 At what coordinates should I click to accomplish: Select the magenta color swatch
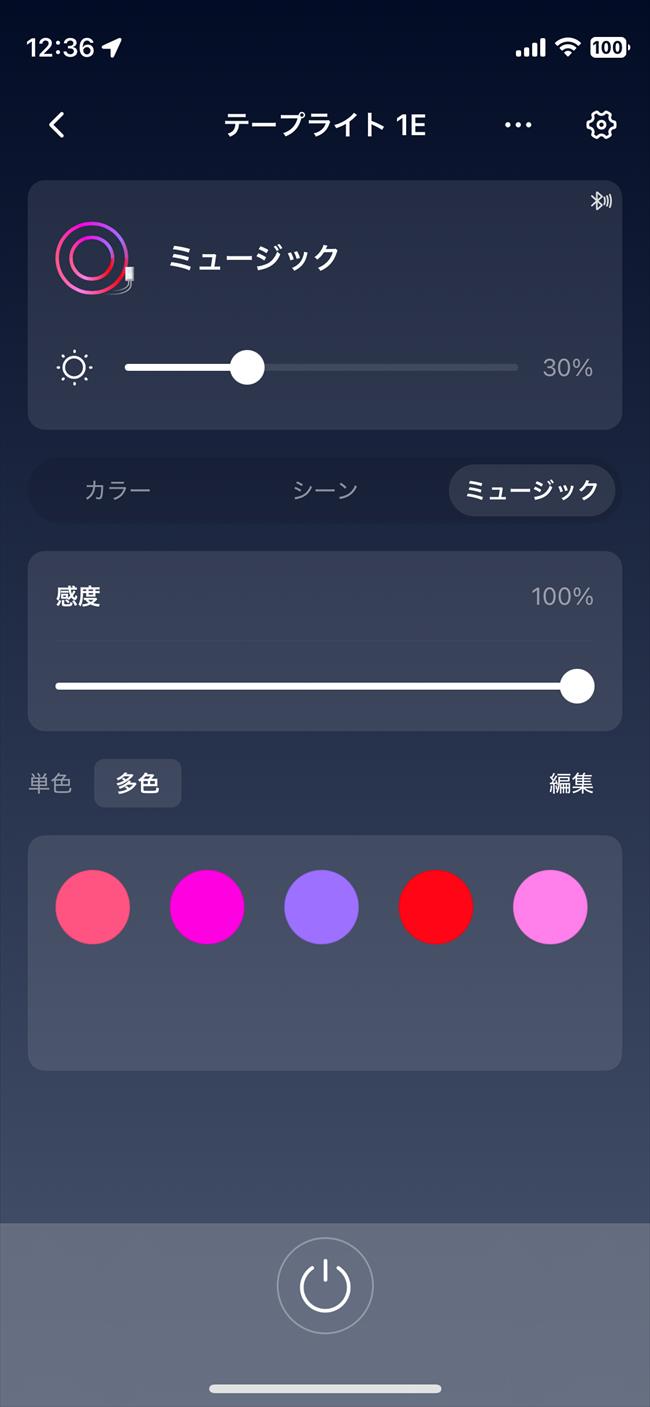(x=207, y=907)
